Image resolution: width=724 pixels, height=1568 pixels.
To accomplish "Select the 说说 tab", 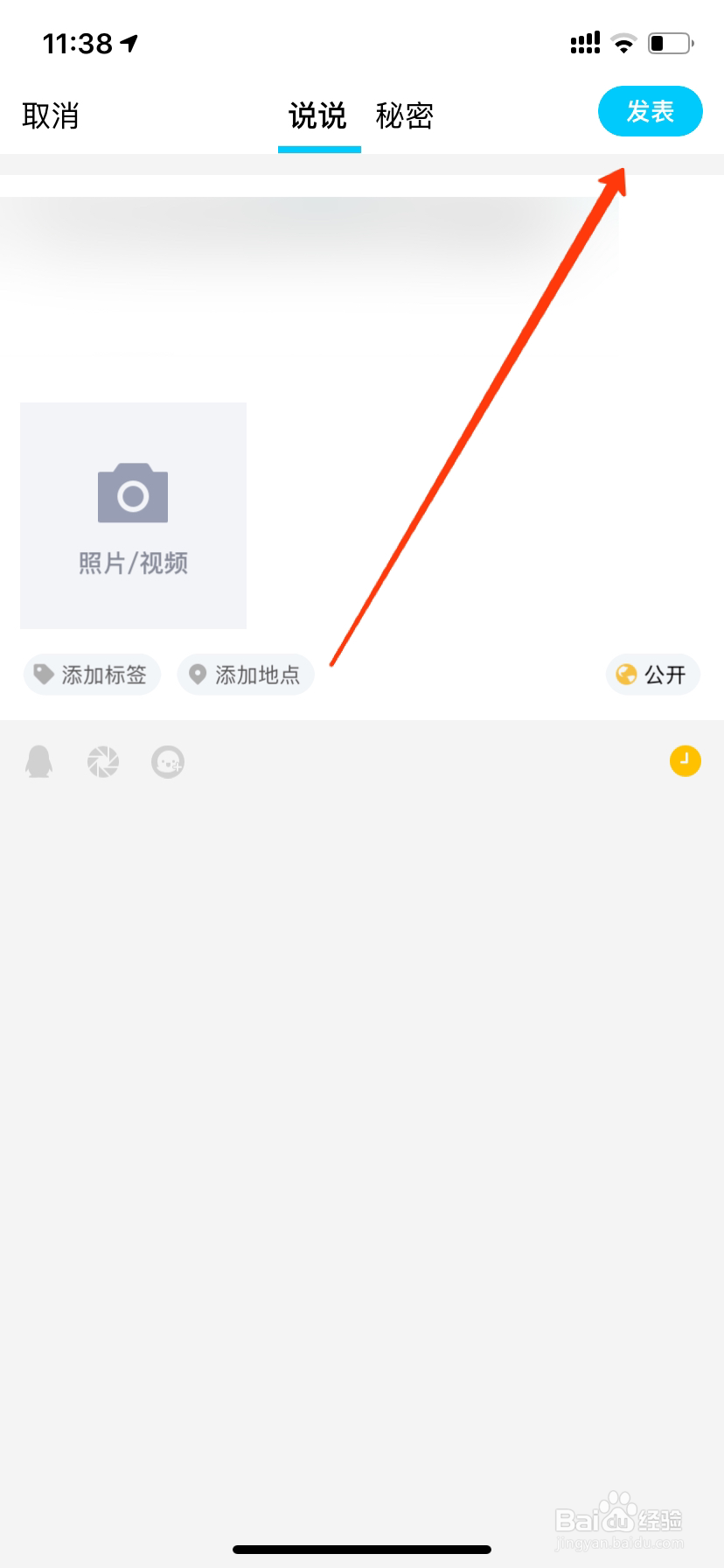I will [x=318, y=115].
